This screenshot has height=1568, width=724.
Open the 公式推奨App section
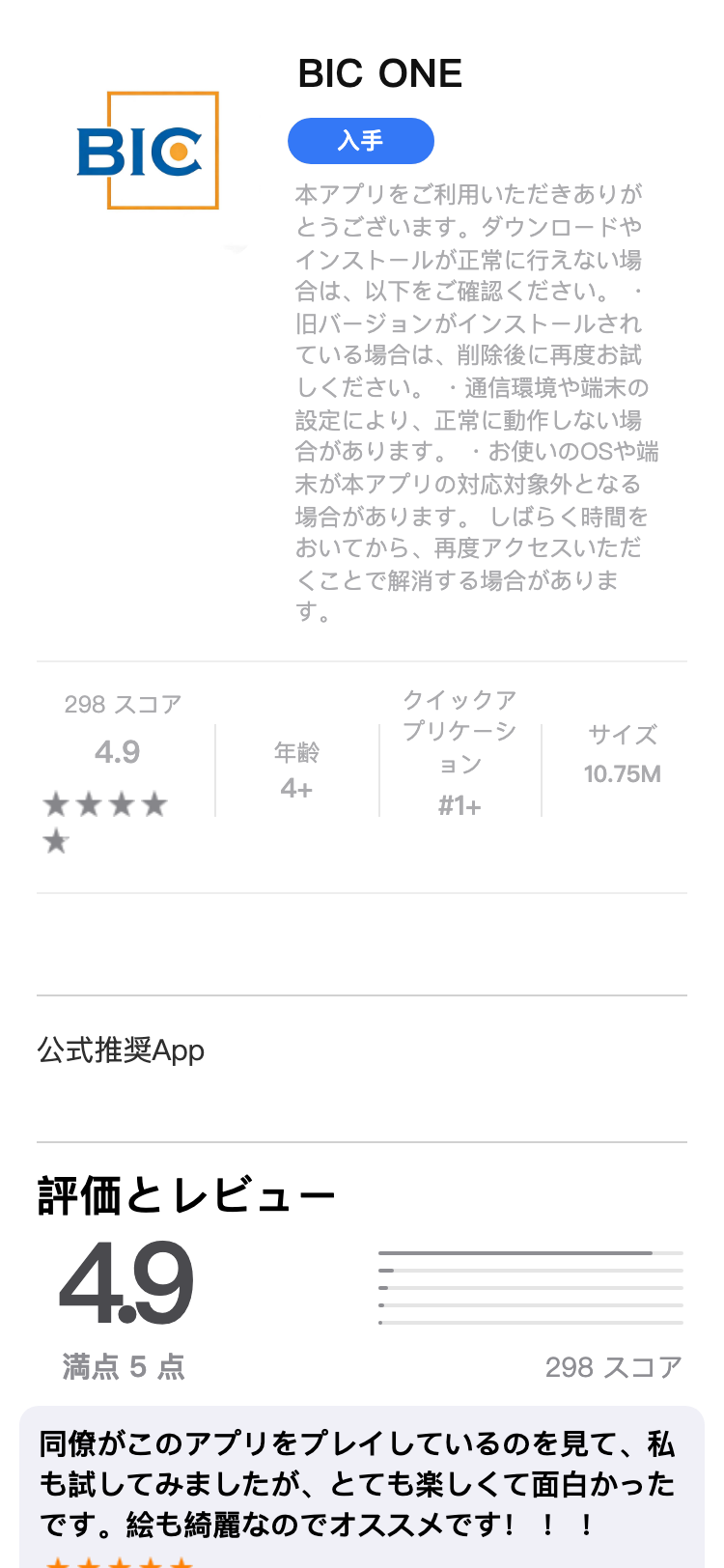point(120,1050)
